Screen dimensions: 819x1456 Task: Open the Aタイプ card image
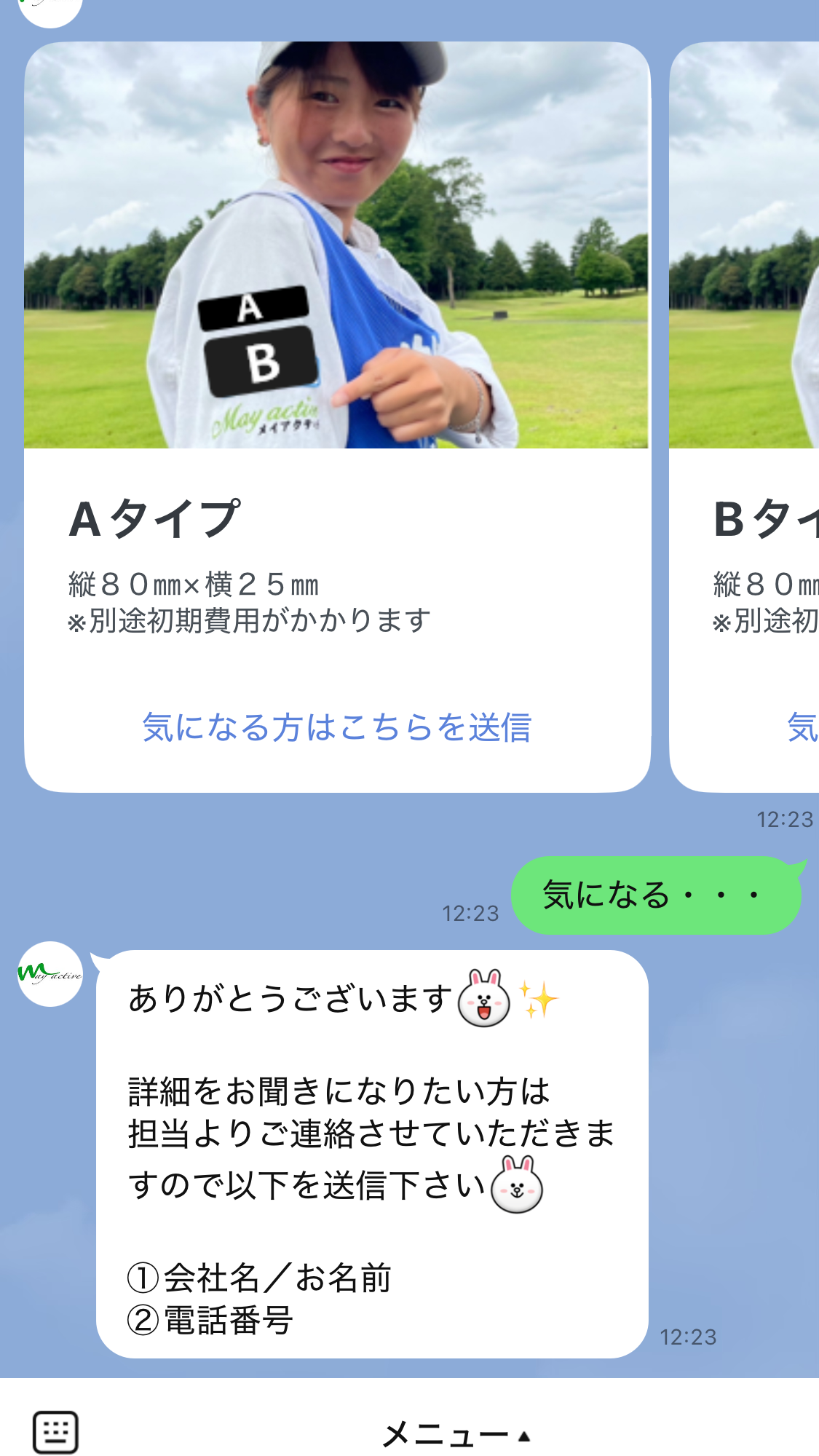click(336, 245)
